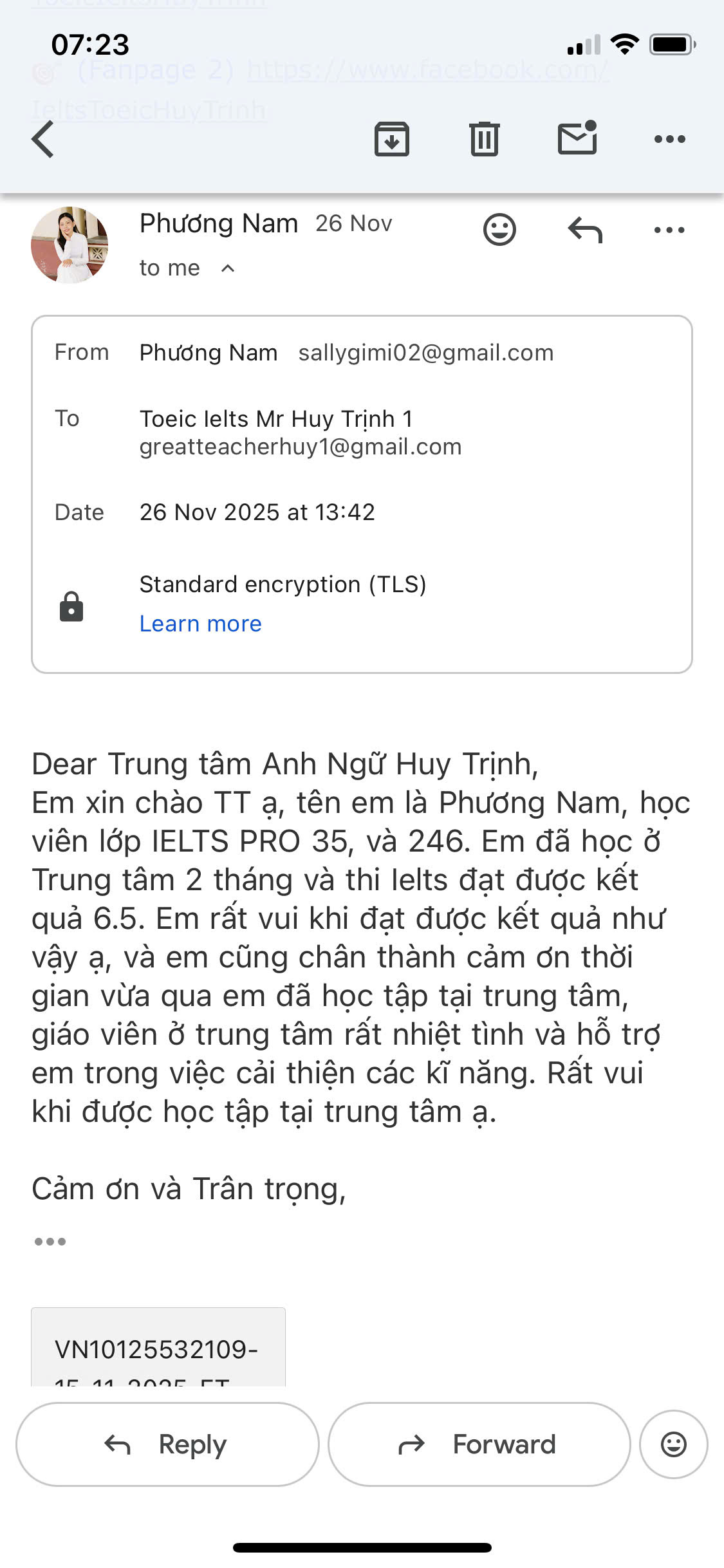Image resolution: width=724 pixels, height=1568 pixels.
Task: View Phương Nam's profile picture
Action: point(70,245)
